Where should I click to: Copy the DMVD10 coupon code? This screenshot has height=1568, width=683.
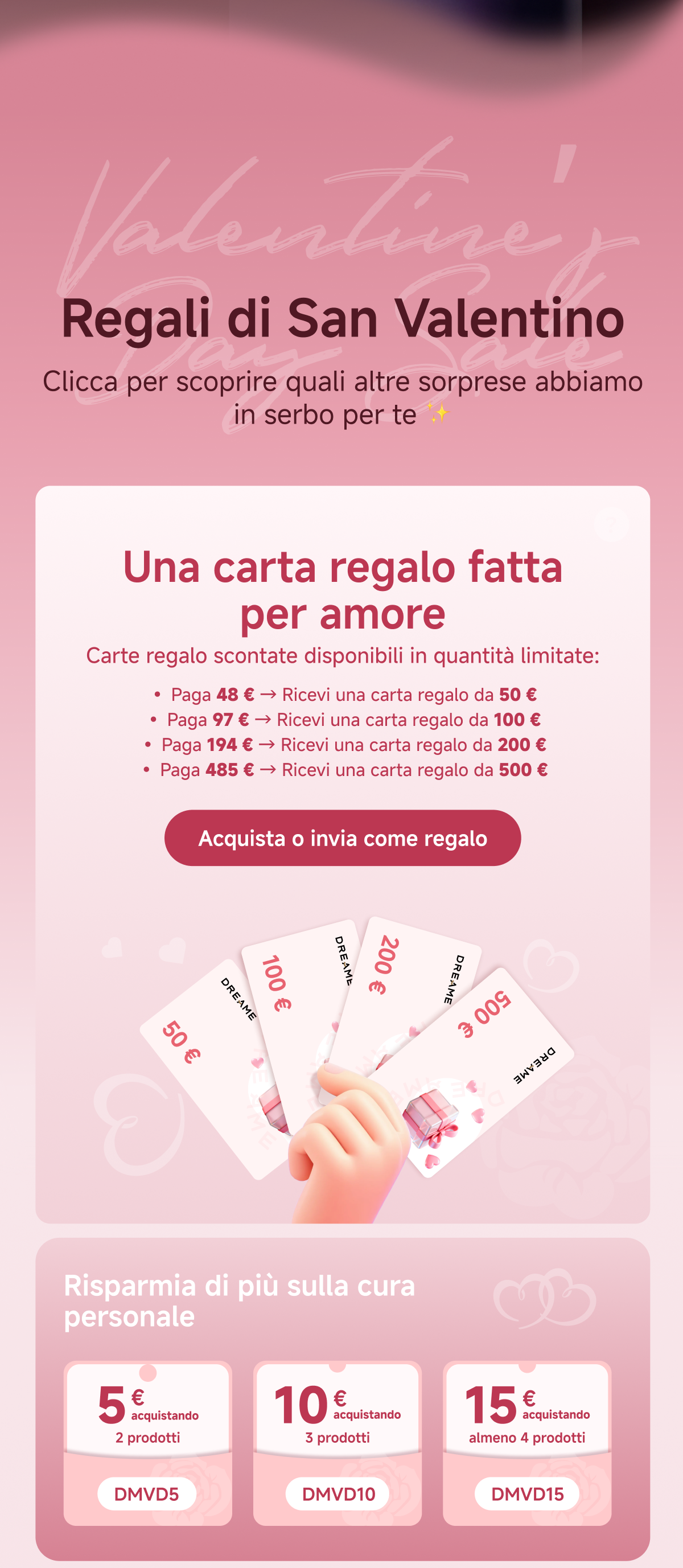(338, 1493)
